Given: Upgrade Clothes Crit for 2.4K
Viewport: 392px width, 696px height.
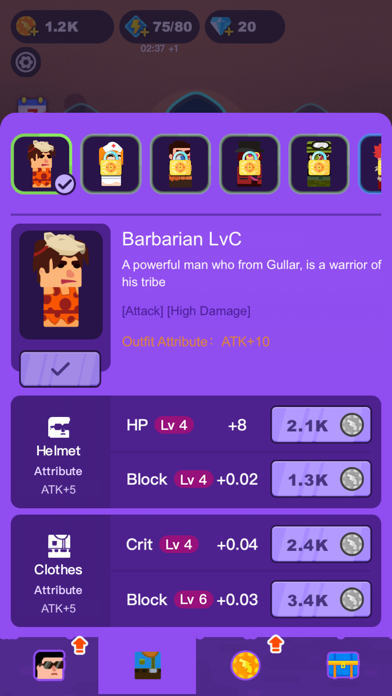Looking at the screenshot, I should [321, 544].
